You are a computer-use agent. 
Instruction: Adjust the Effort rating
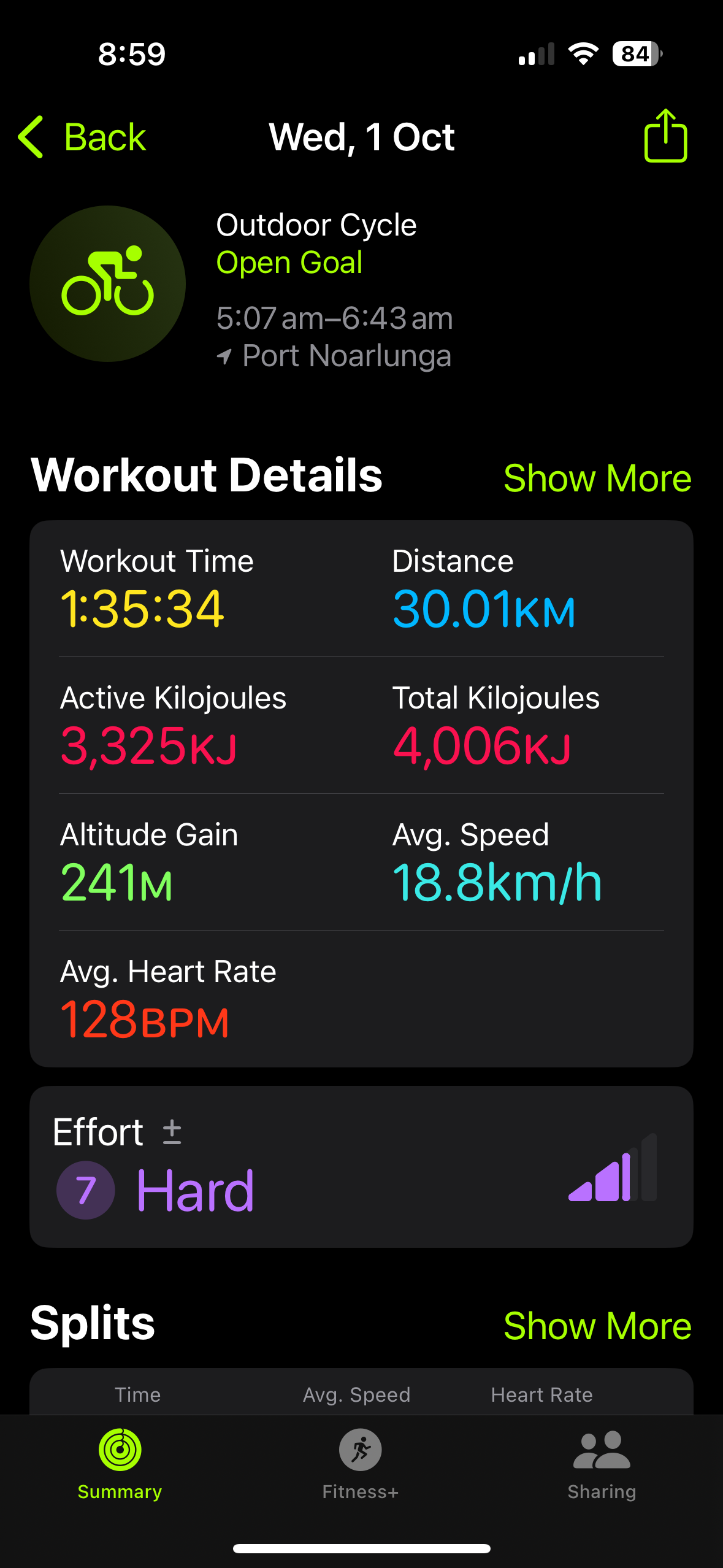click(172, 1132)
